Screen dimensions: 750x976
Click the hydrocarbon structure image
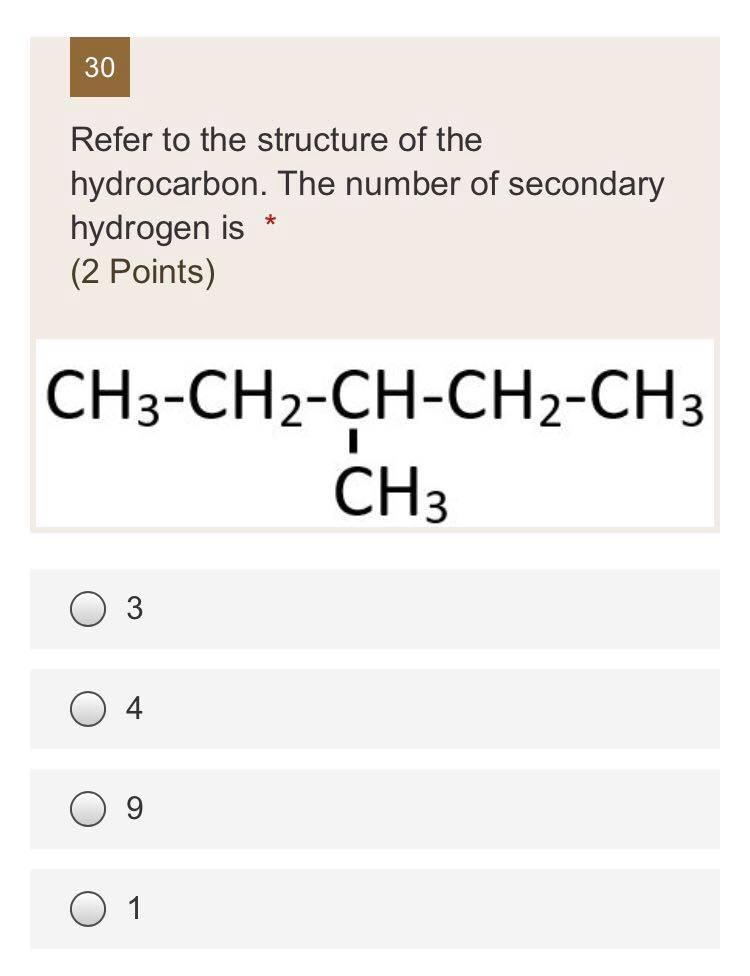tap(375, 432)
